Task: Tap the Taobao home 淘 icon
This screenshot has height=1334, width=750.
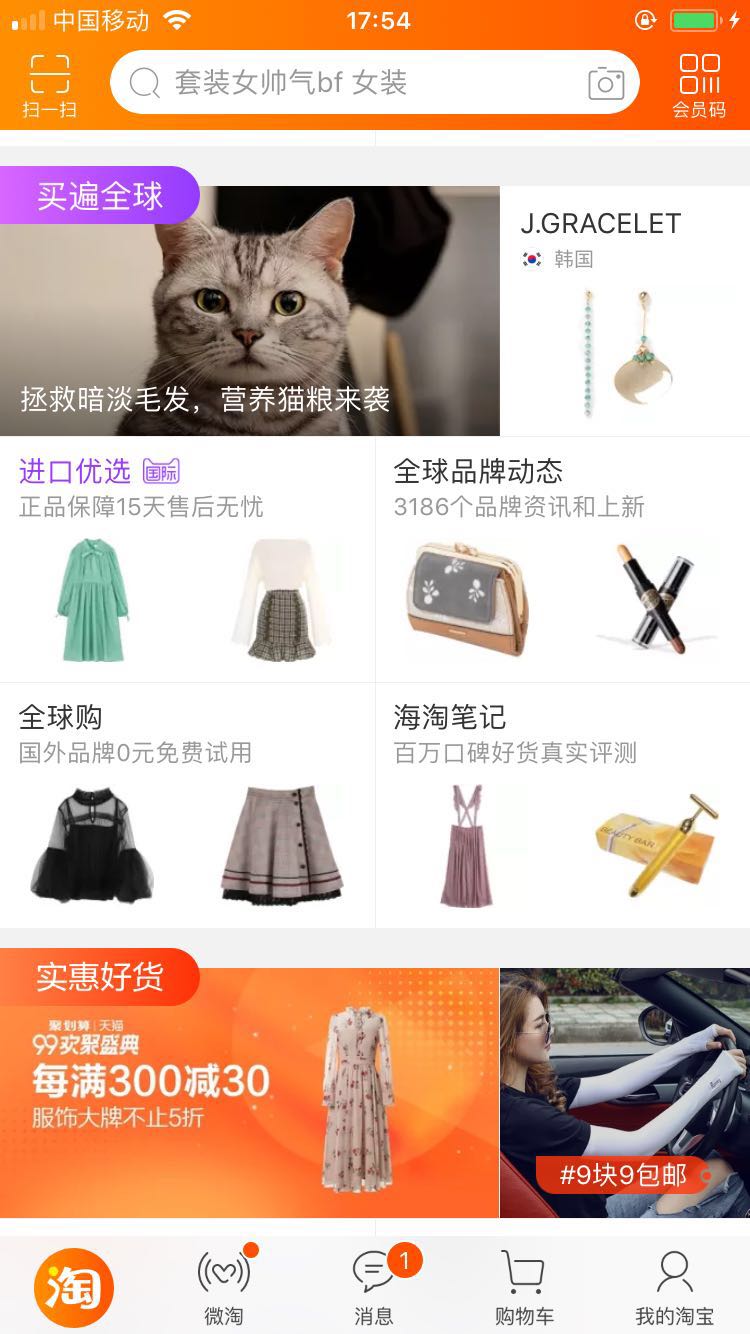Action: (x=72, y=1285)
